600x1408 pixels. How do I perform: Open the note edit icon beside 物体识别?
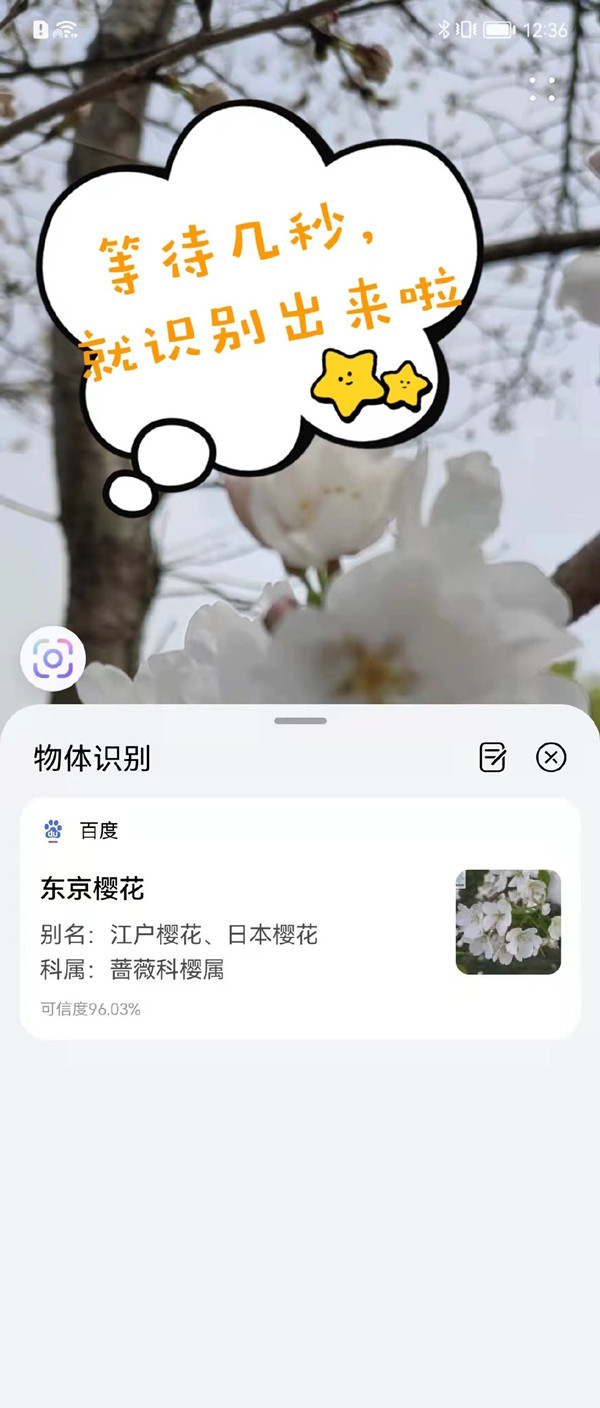pyautogui.click(x=493, y=758)
